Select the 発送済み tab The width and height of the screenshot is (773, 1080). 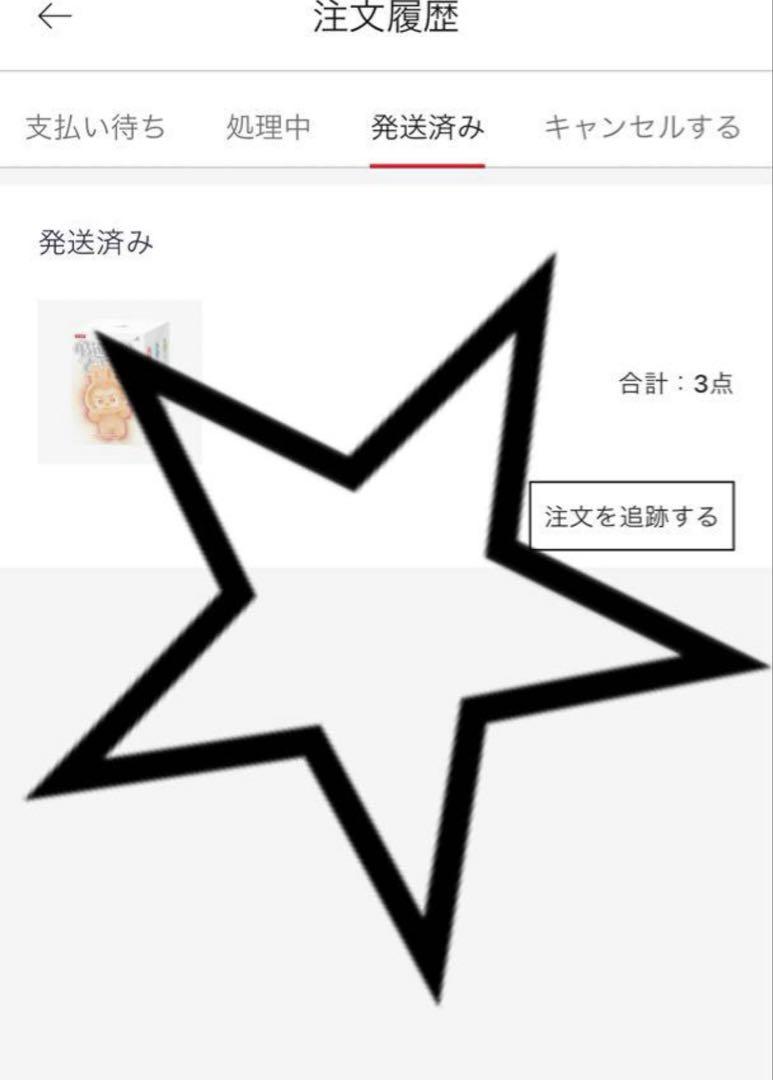[427, 128]
